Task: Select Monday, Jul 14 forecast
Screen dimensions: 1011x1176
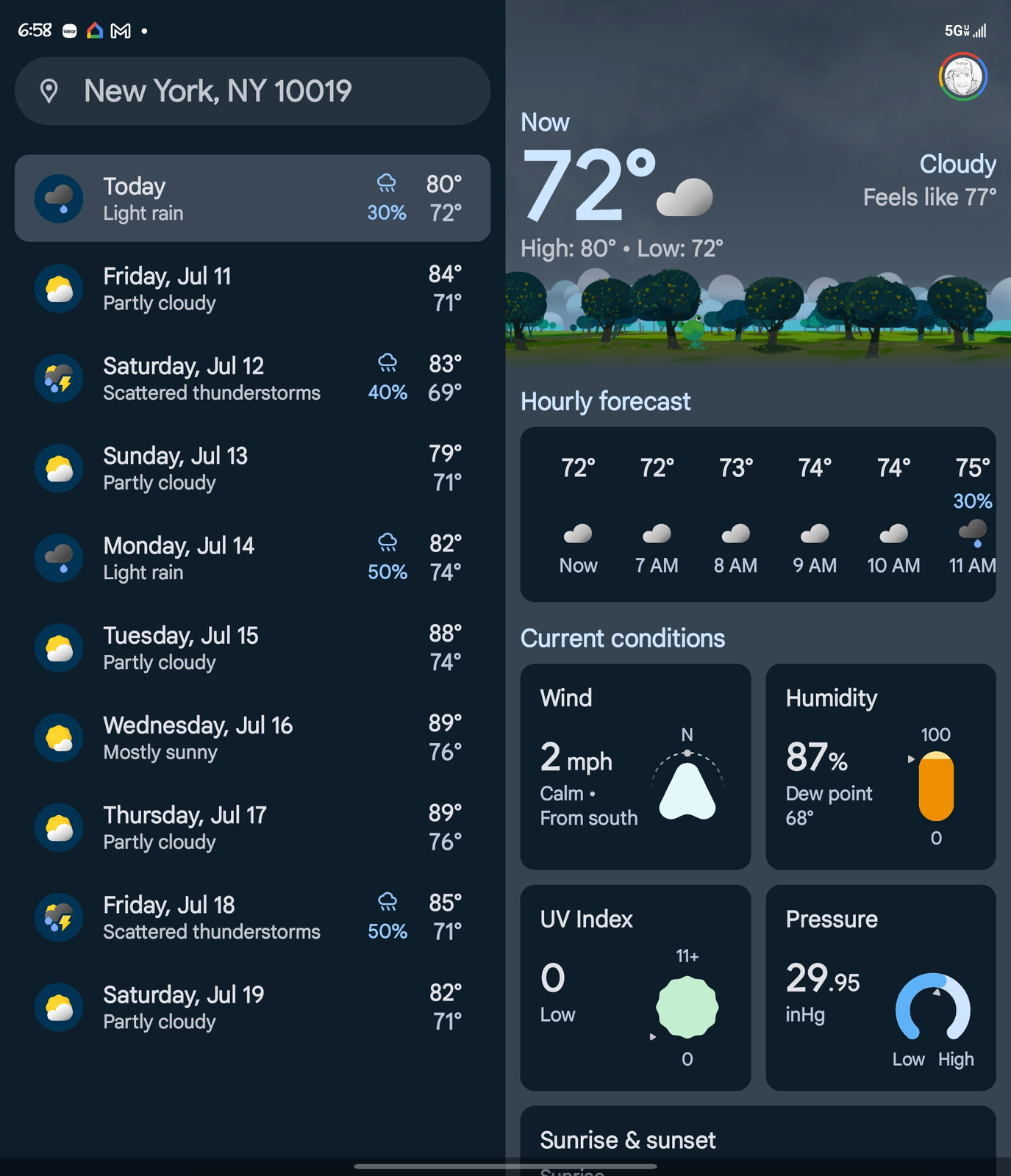Action: click(252, 558)
